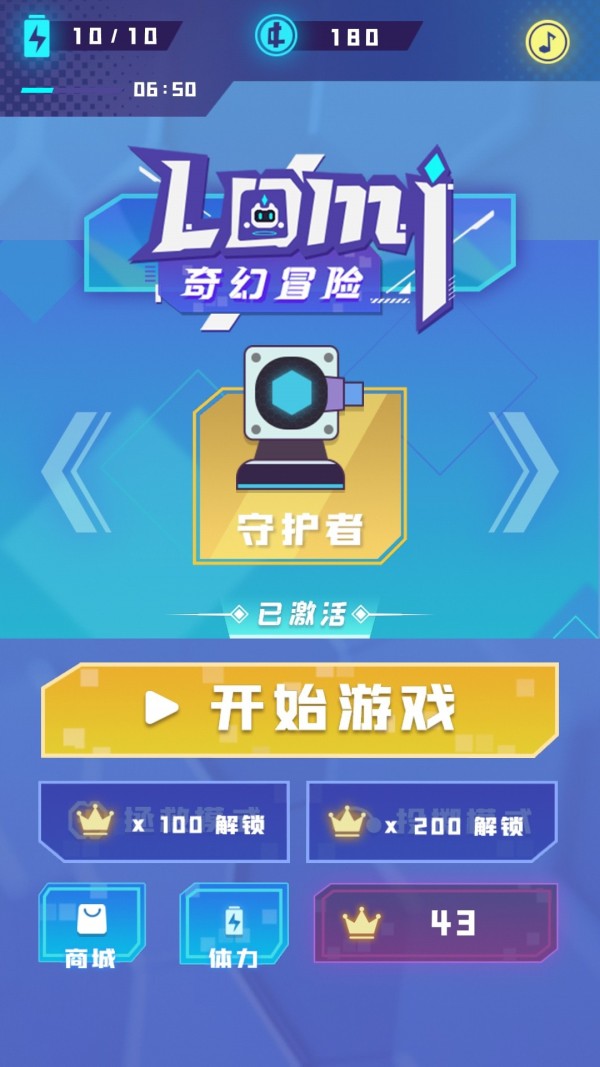Screen dimensions: 600x1067
Task: Start the game with 开始游戏
Action: (300, 709)
